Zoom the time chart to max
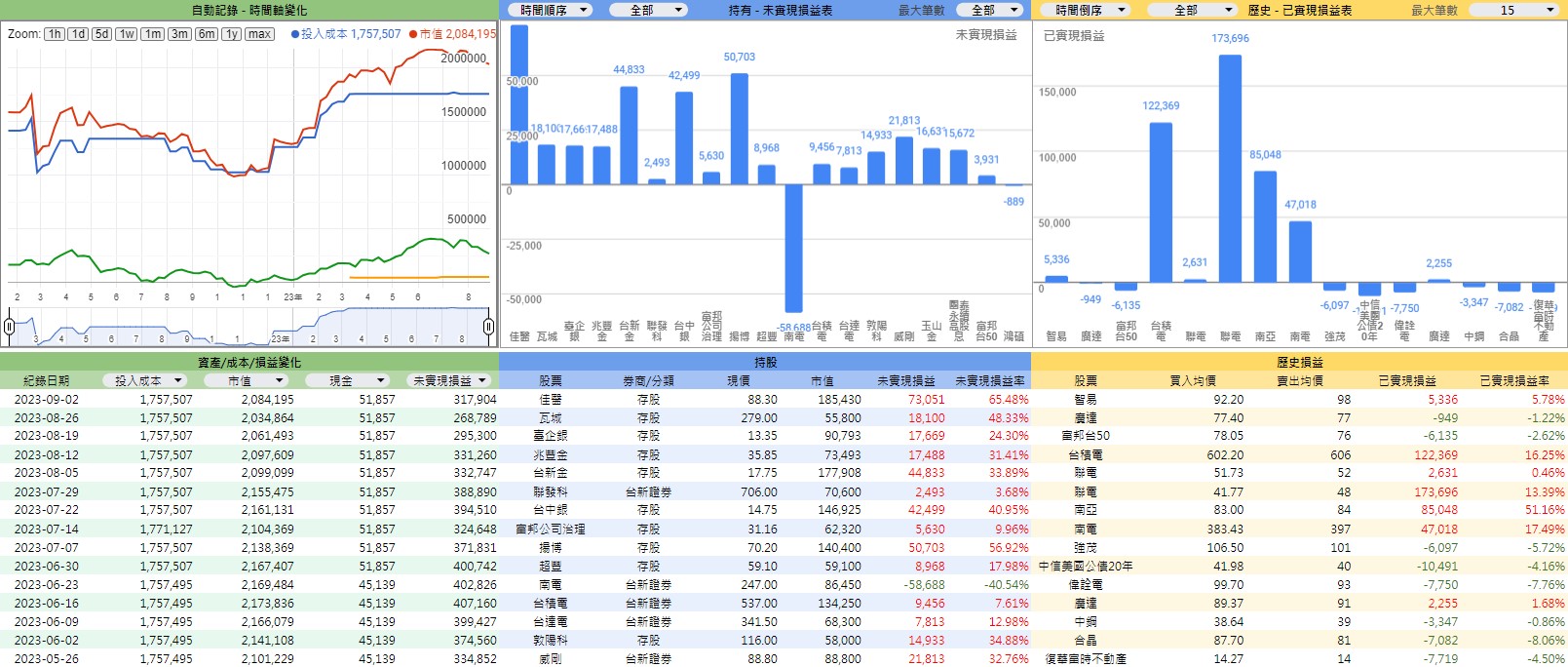The image size is (1568, 667). (259, 34)
